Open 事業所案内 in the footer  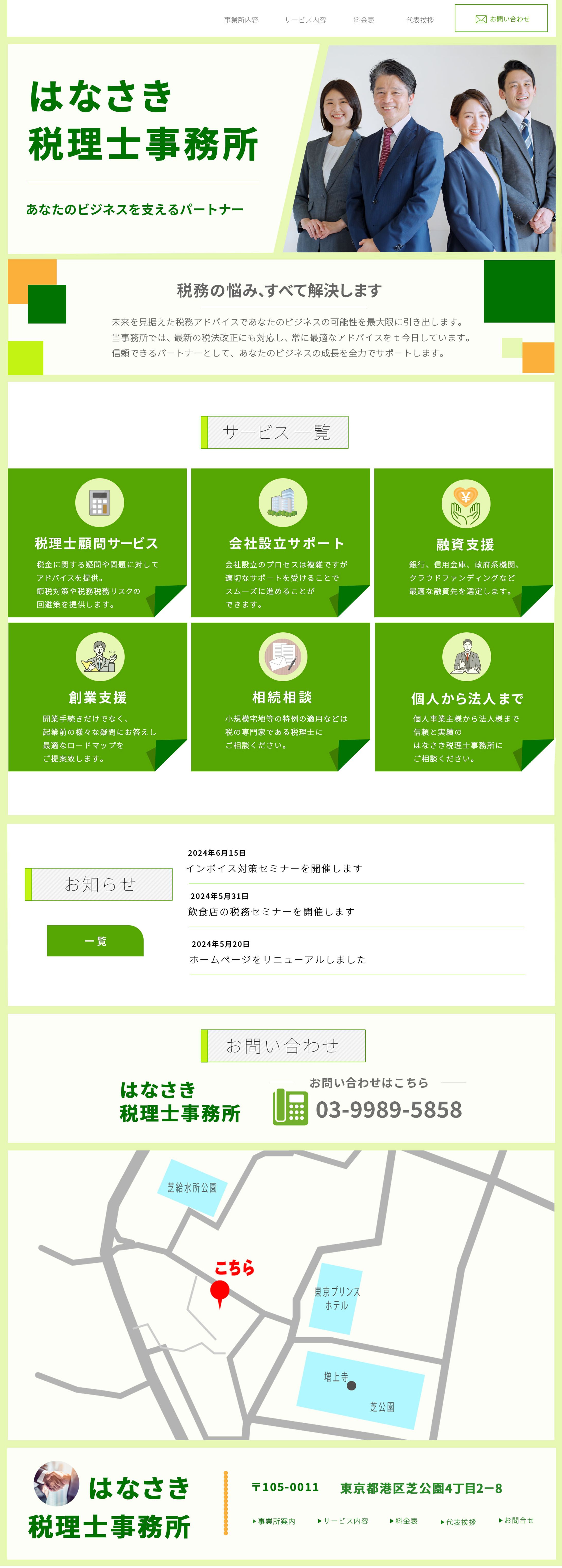pyautogui.click(x=274, y=1521)
